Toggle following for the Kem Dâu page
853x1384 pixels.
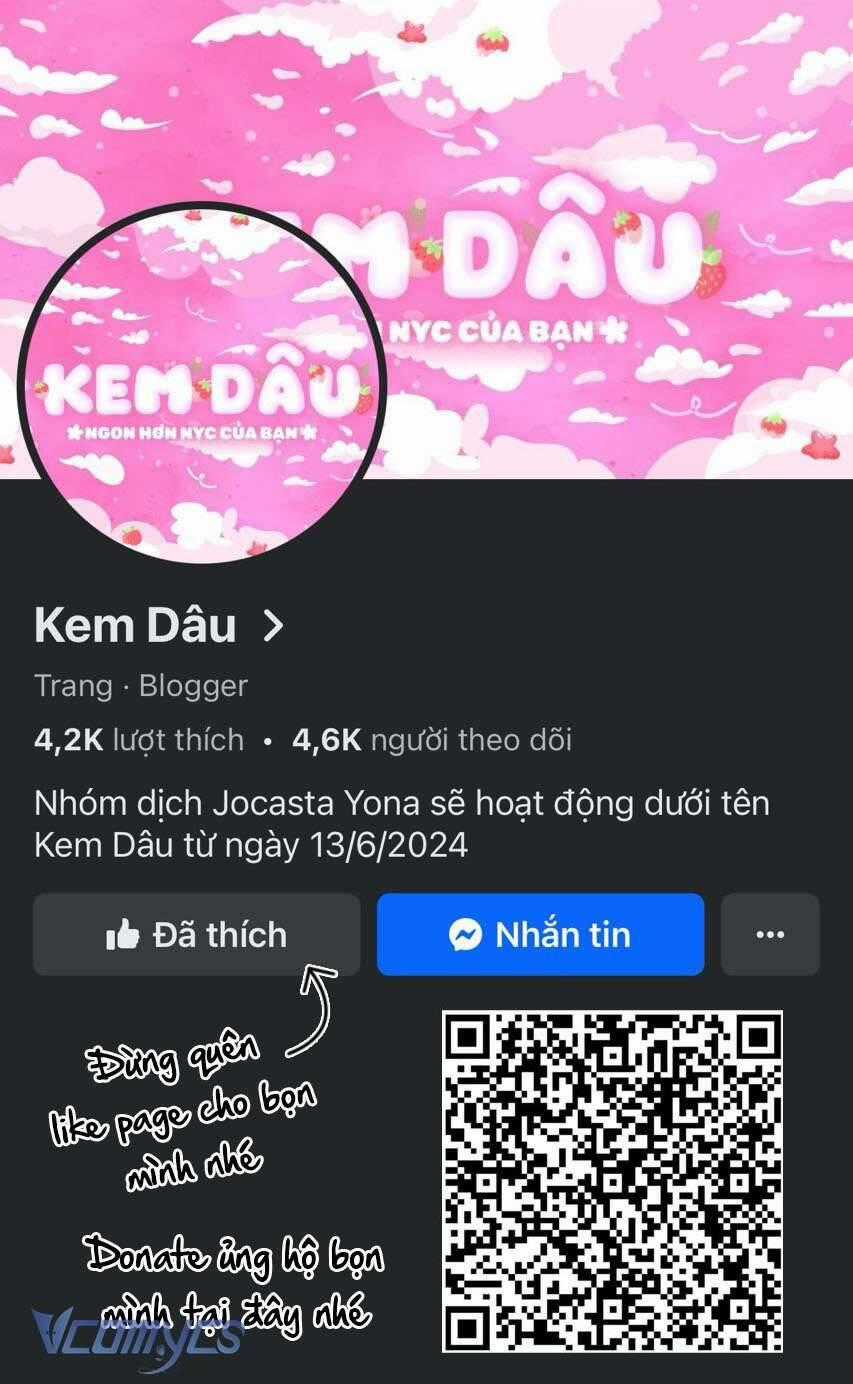[195, 934]
